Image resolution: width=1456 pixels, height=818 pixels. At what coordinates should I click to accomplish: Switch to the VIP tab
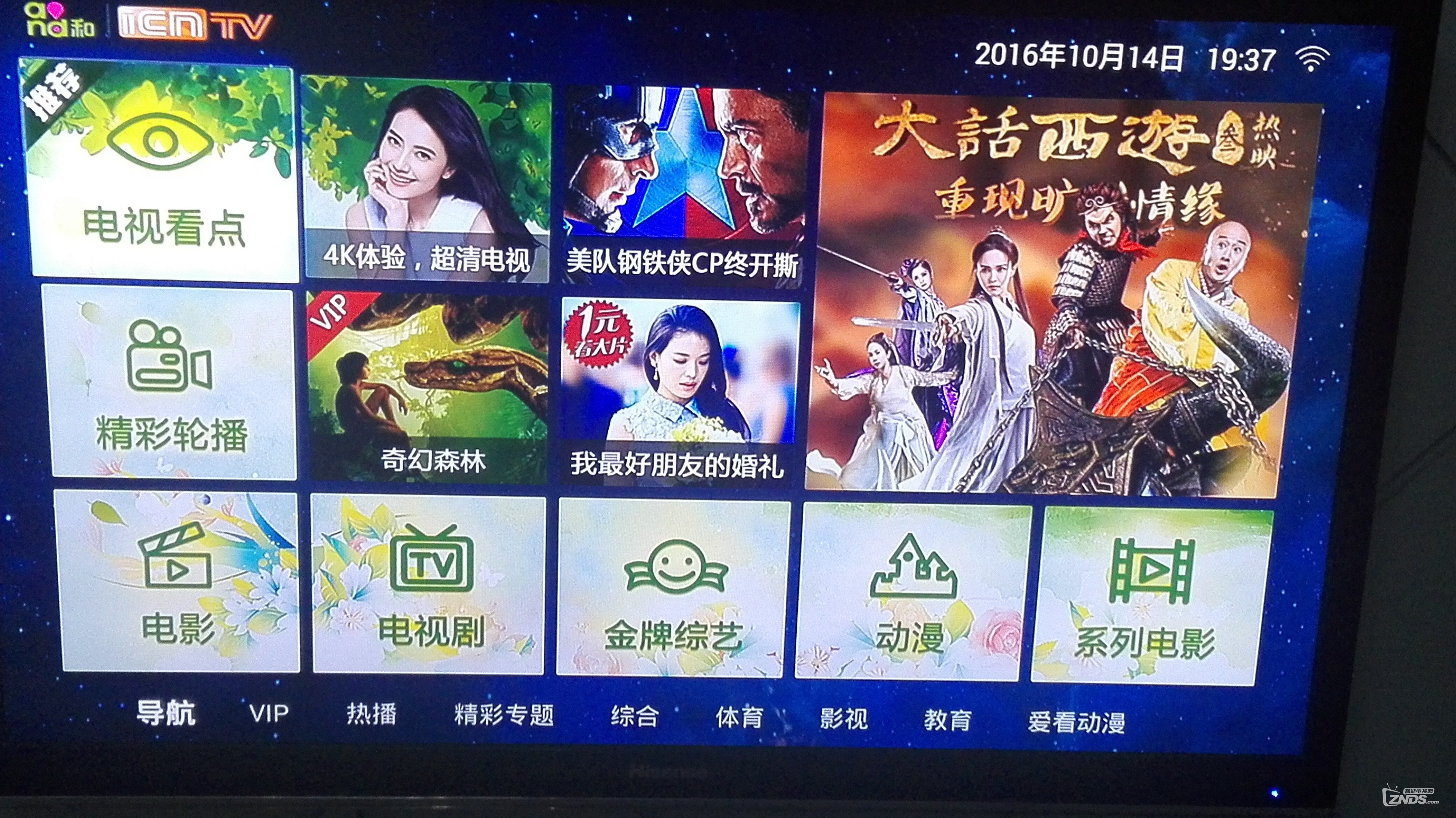(x=269, y=714)
